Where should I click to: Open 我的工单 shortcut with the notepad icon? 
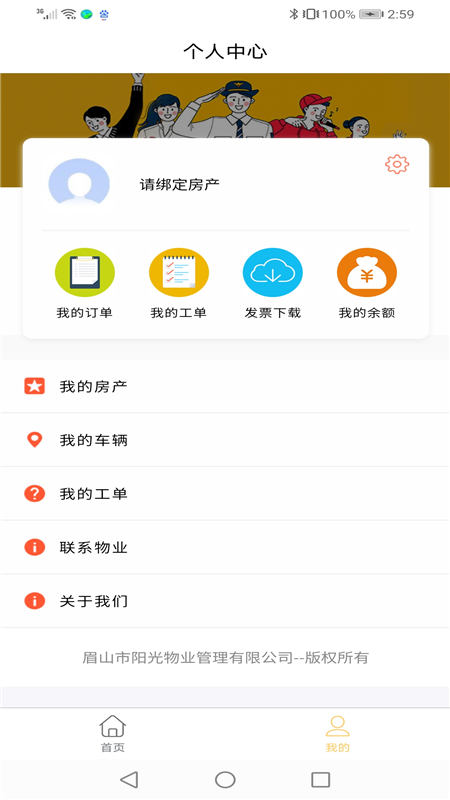[x=179, y=284]
